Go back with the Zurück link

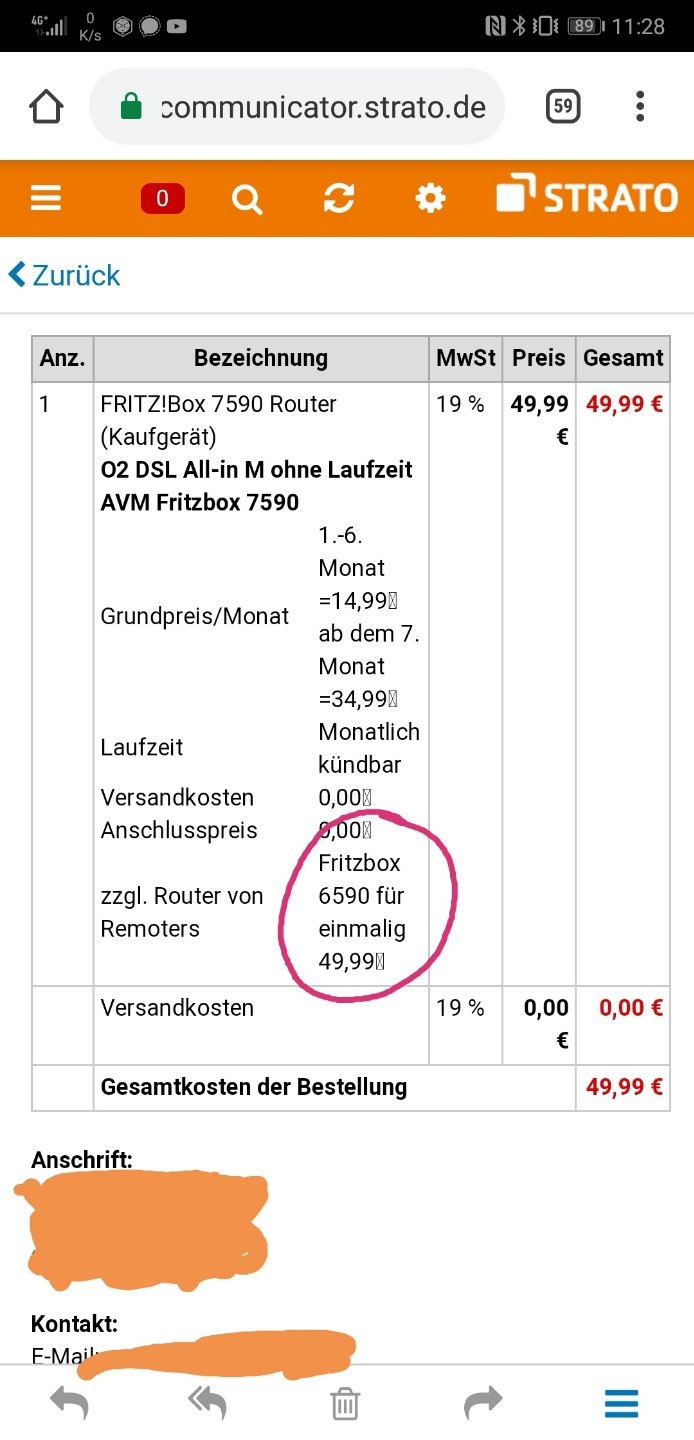point(64,275)
